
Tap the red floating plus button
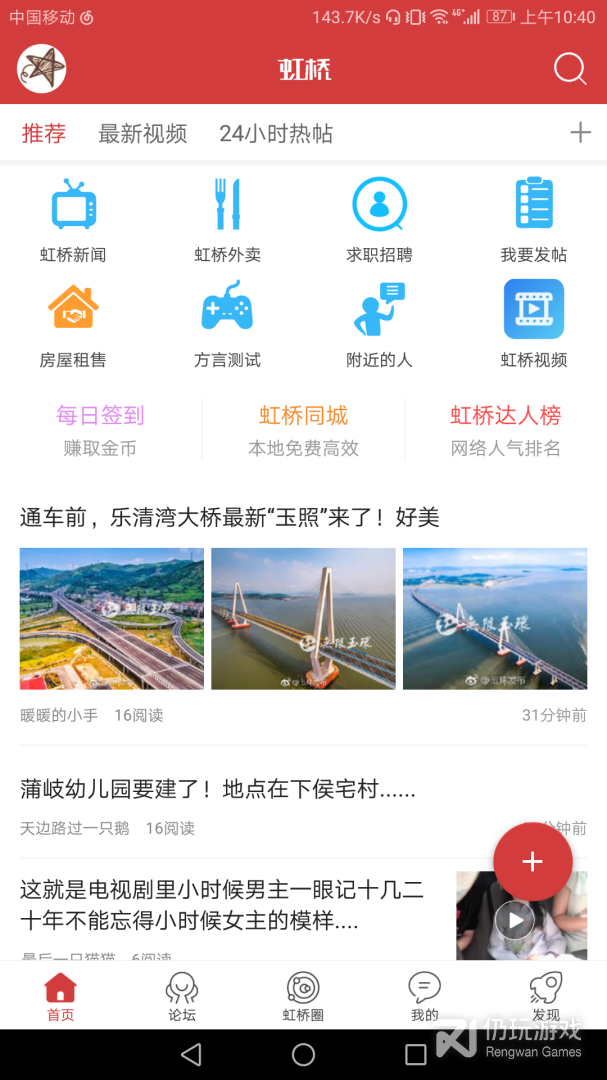(x=532, y=862)
